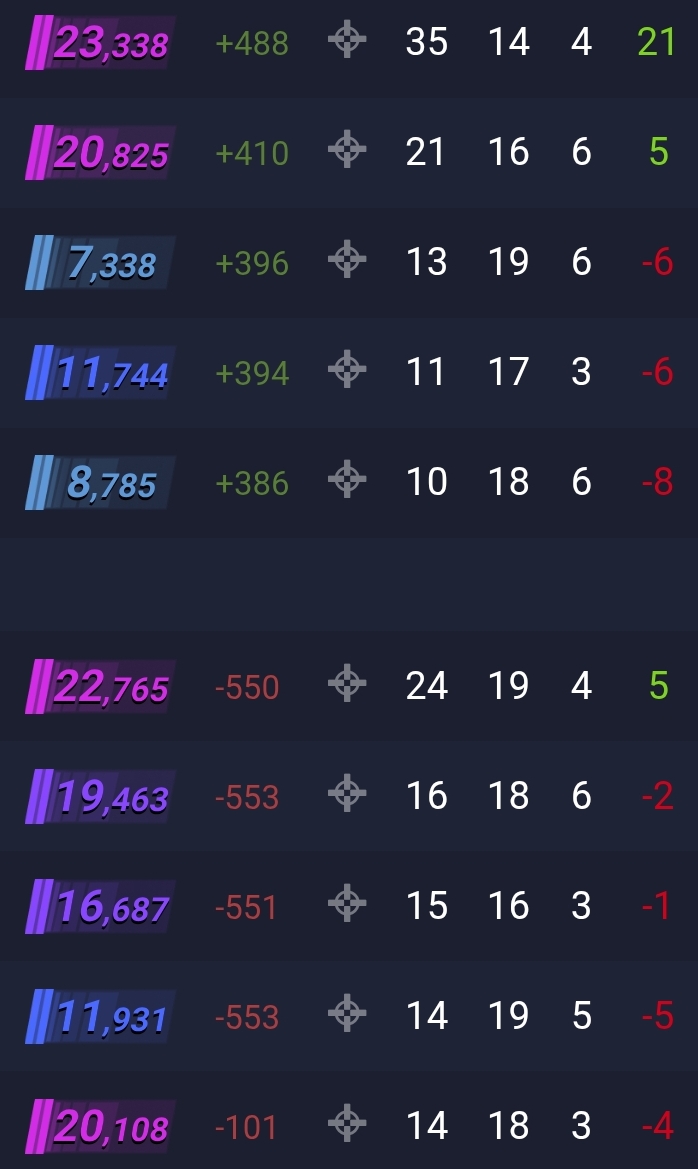
Task: Select the crosshair icon in the 7,338 row
Action: pos(347,261)
